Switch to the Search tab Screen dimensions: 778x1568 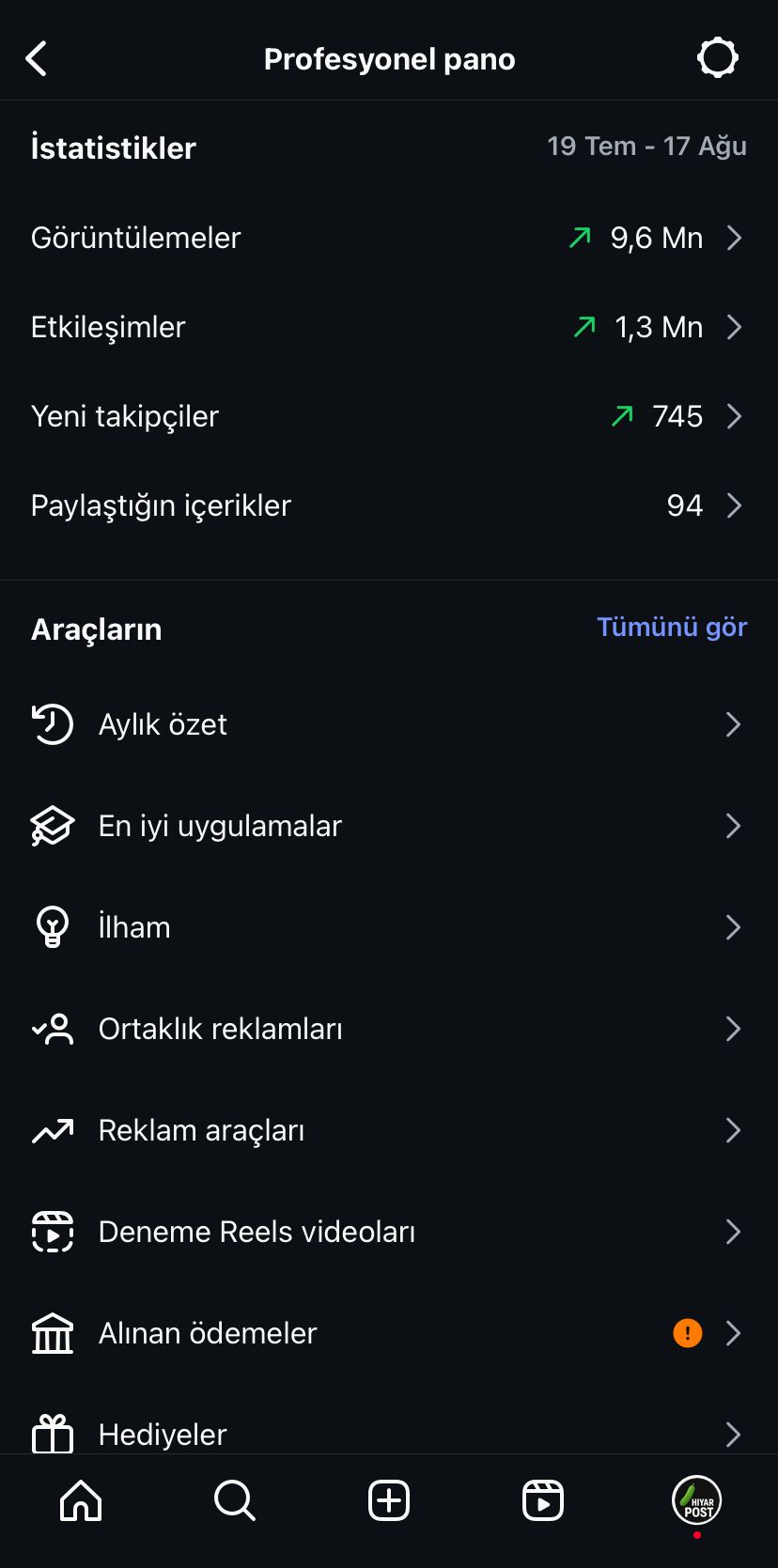coord(235,1500)
